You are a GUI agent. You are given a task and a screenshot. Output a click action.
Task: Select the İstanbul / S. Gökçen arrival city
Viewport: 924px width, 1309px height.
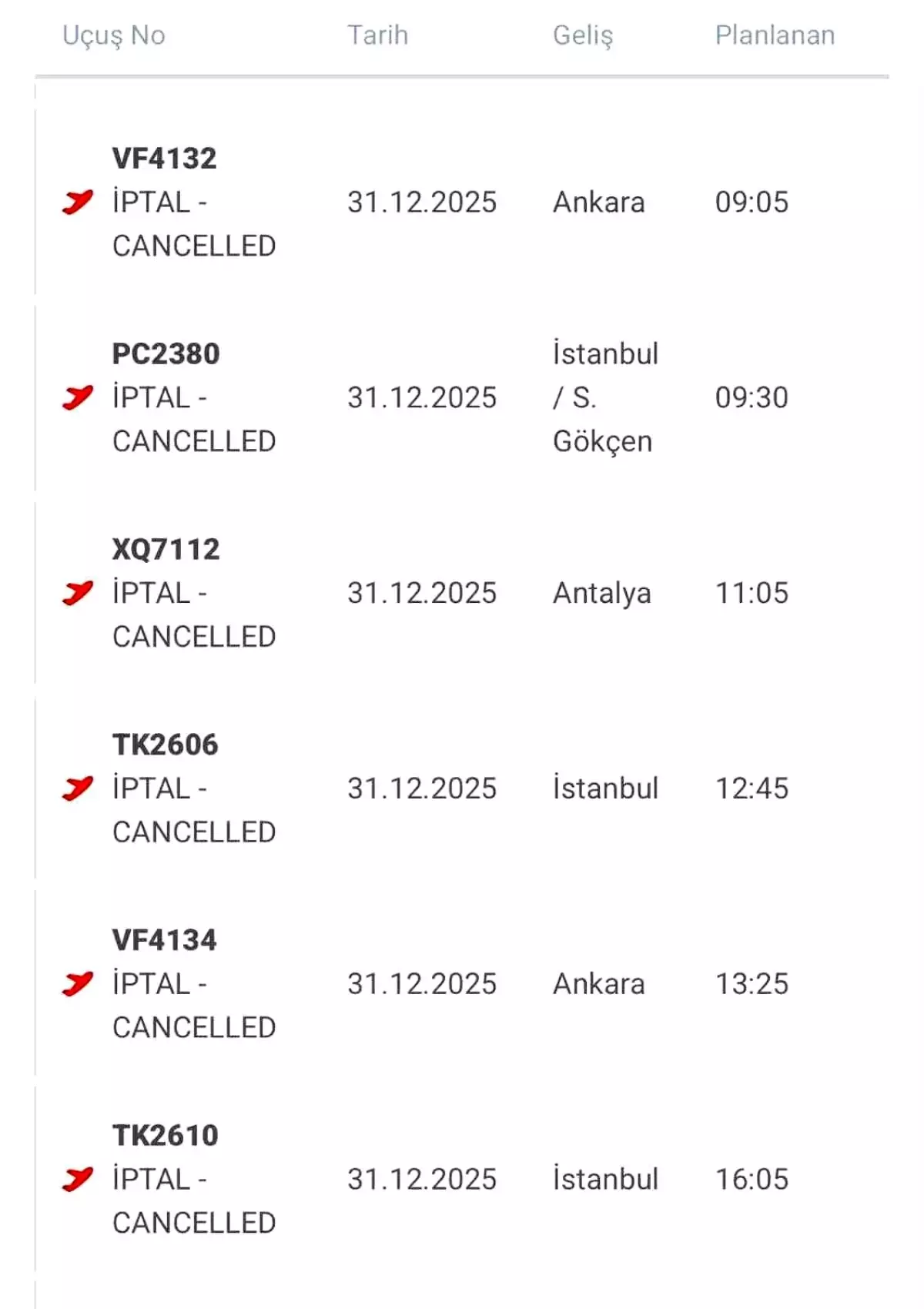tap(605, 397)
